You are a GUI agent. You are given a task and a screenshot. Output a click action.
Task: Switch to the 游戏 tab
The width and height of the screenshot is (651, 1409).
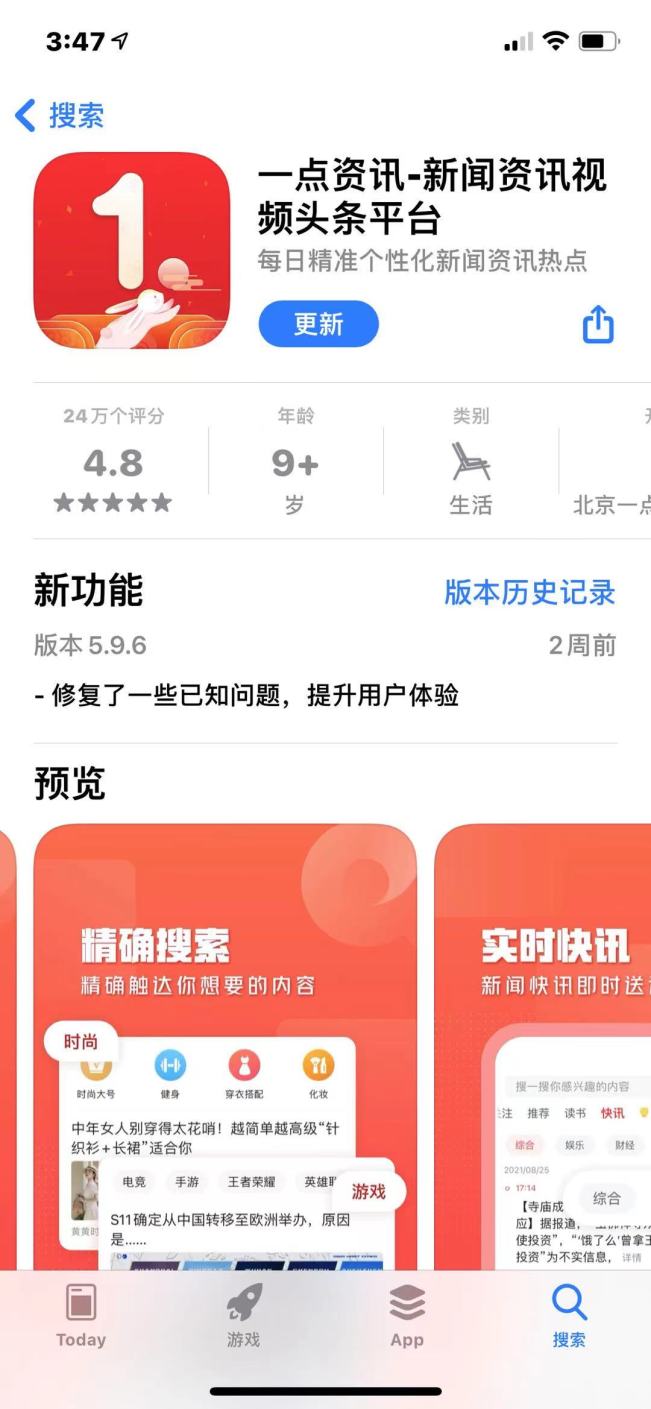[243, 1316]
